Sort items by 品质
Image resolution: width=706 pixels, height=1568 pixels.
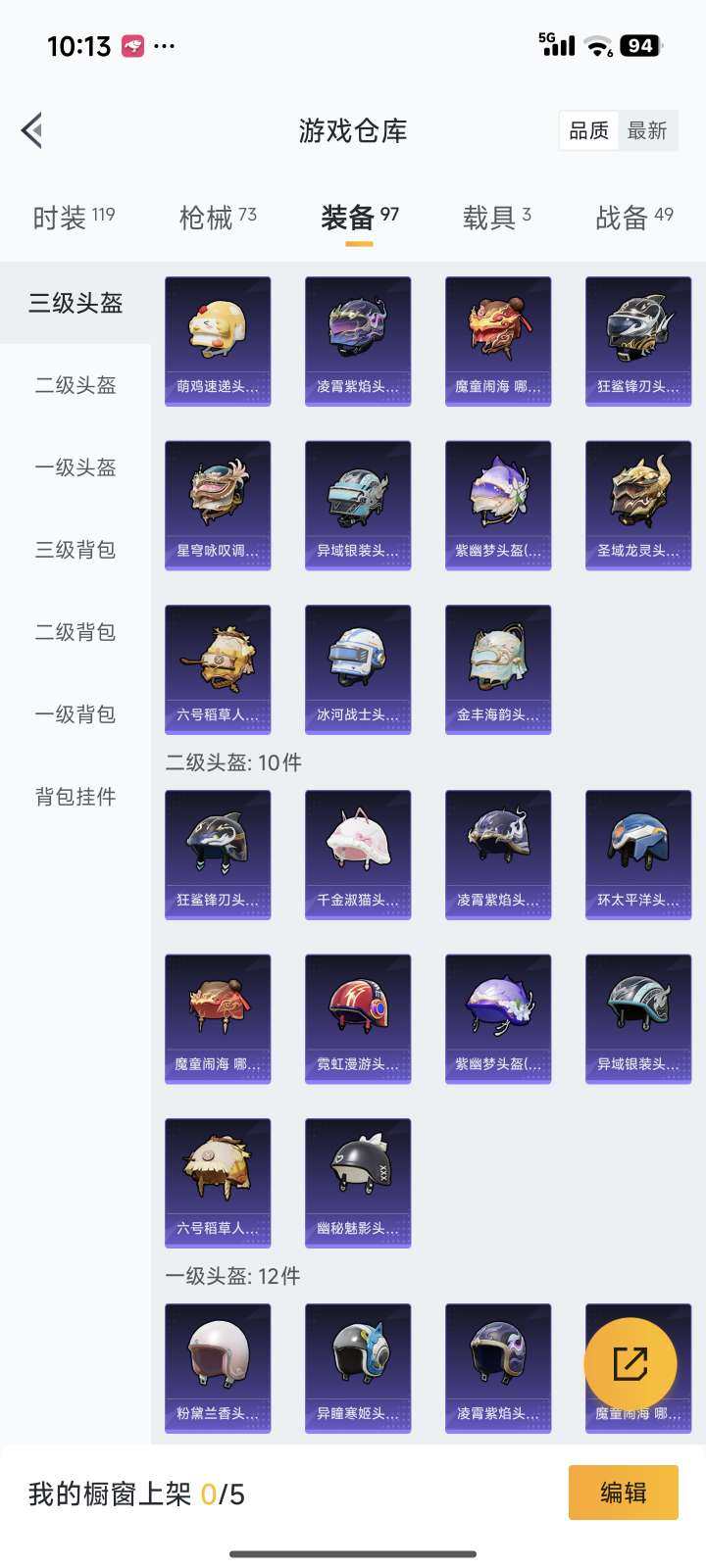coord(588,130)
